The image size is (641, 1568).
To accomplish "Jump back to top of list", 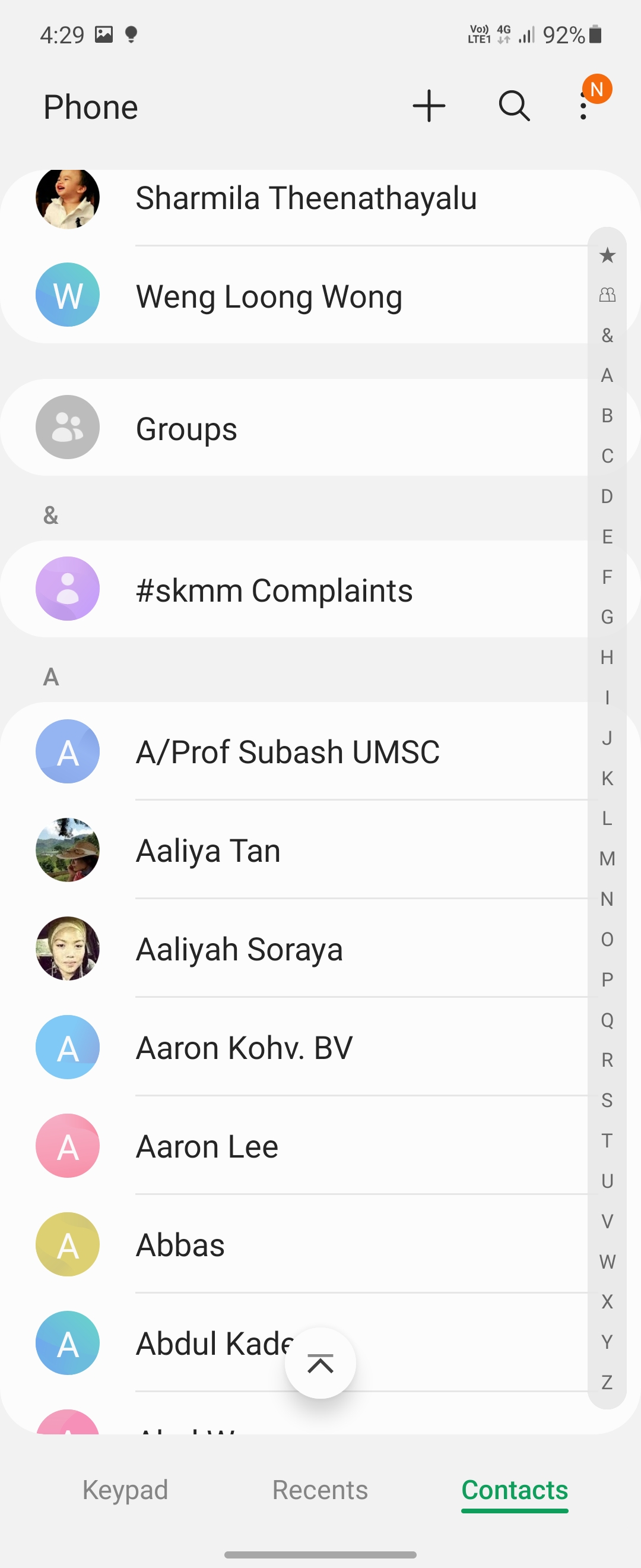I will point(320,1364).
